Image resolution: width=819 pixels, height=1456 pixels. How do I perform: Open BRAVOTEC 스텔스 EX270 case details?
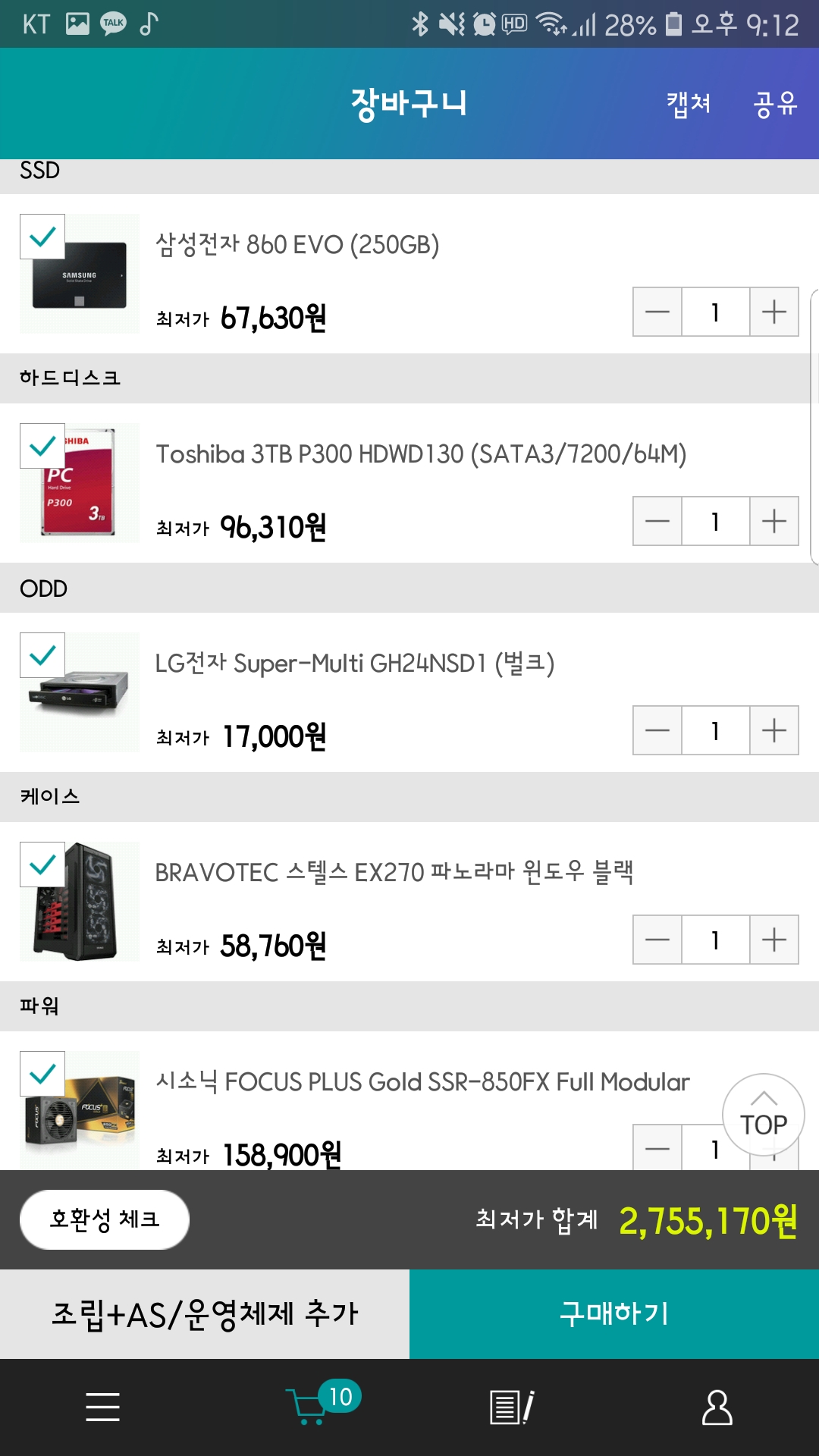click(x=394, y=872)
